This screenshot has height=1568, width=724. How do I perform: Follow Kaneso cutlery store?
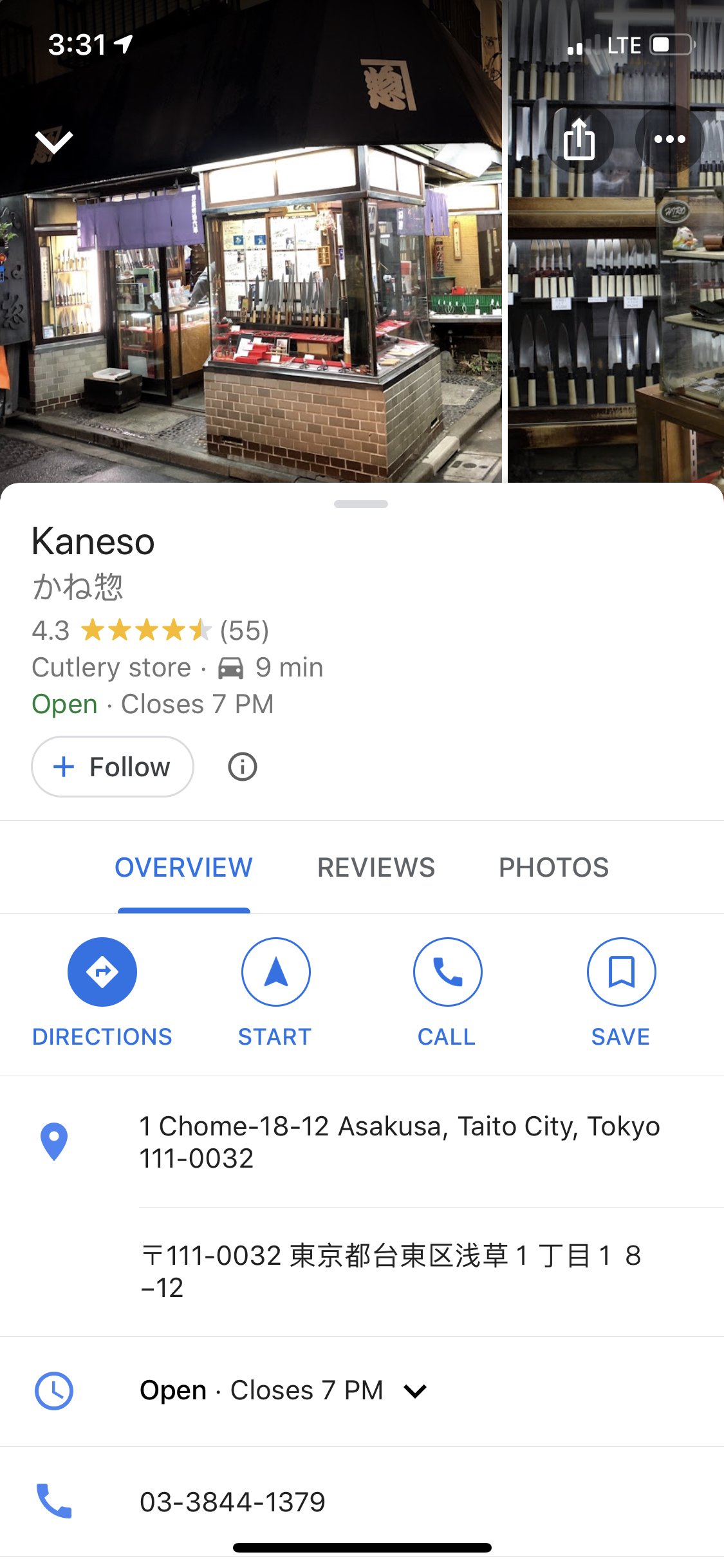(x=113, y=767)
